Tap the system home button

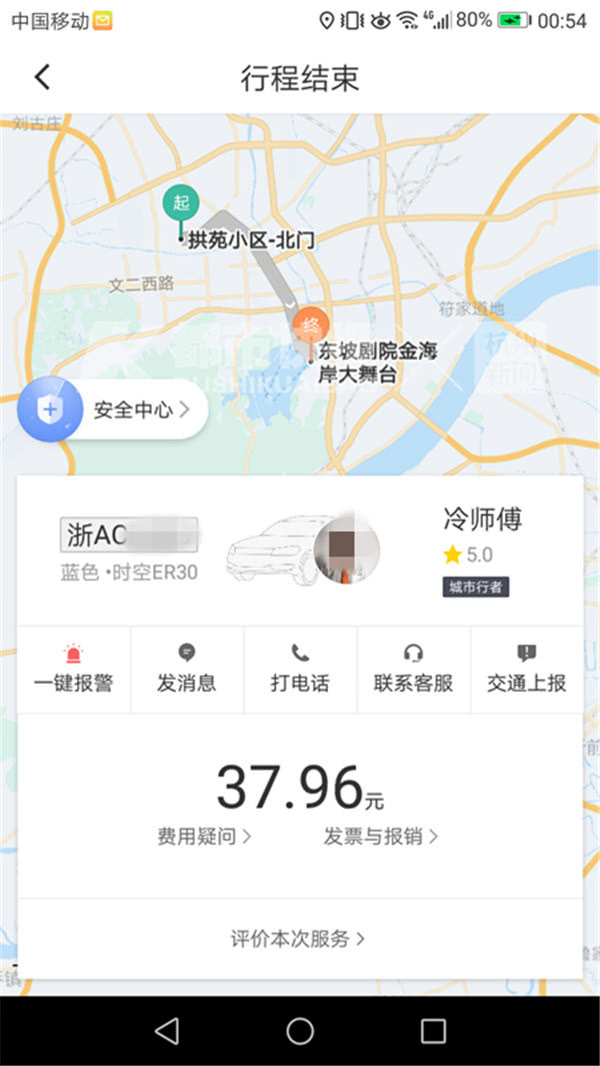[x=300, y=1031]
